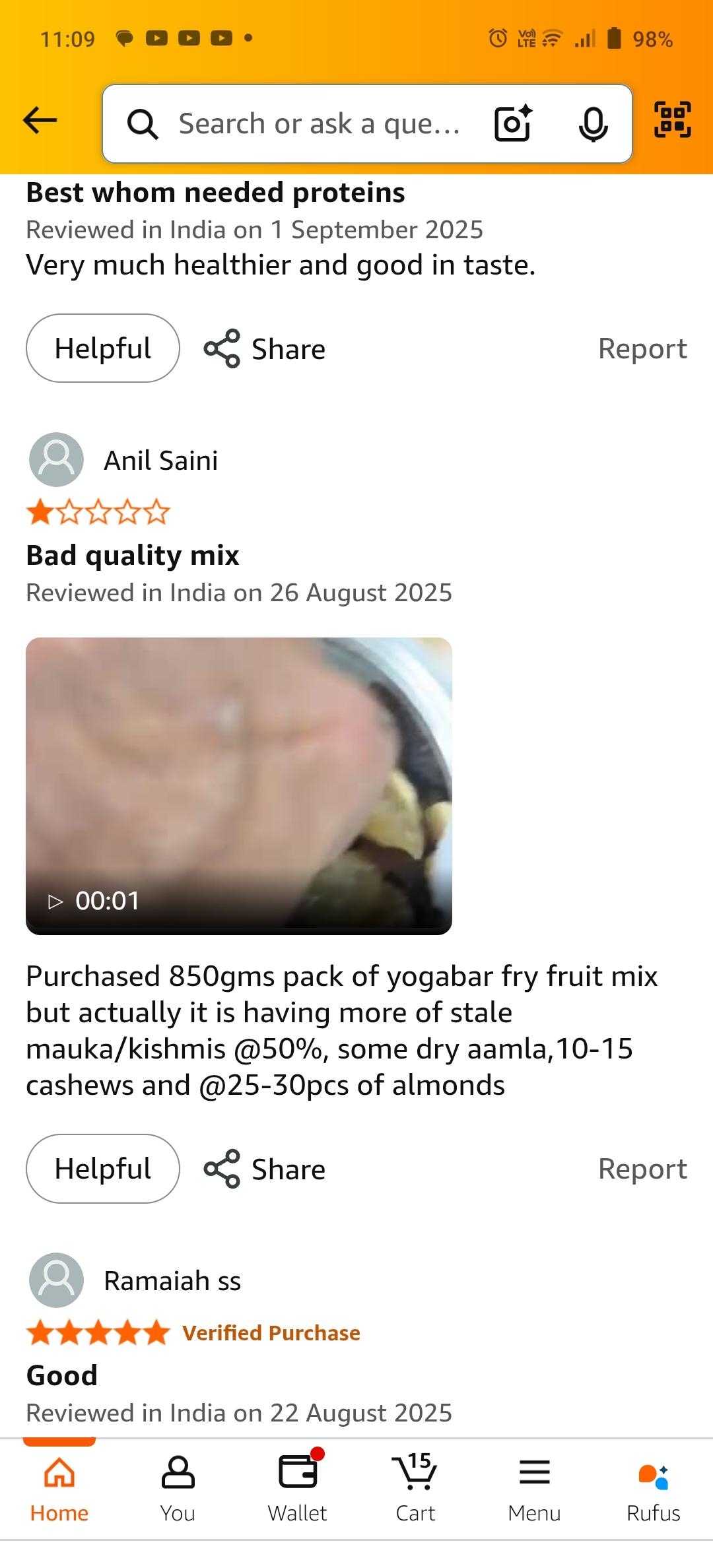713x1568 pixels.
Task: Report the 'Best whom needed proteins' review
Action: [642, 348]
